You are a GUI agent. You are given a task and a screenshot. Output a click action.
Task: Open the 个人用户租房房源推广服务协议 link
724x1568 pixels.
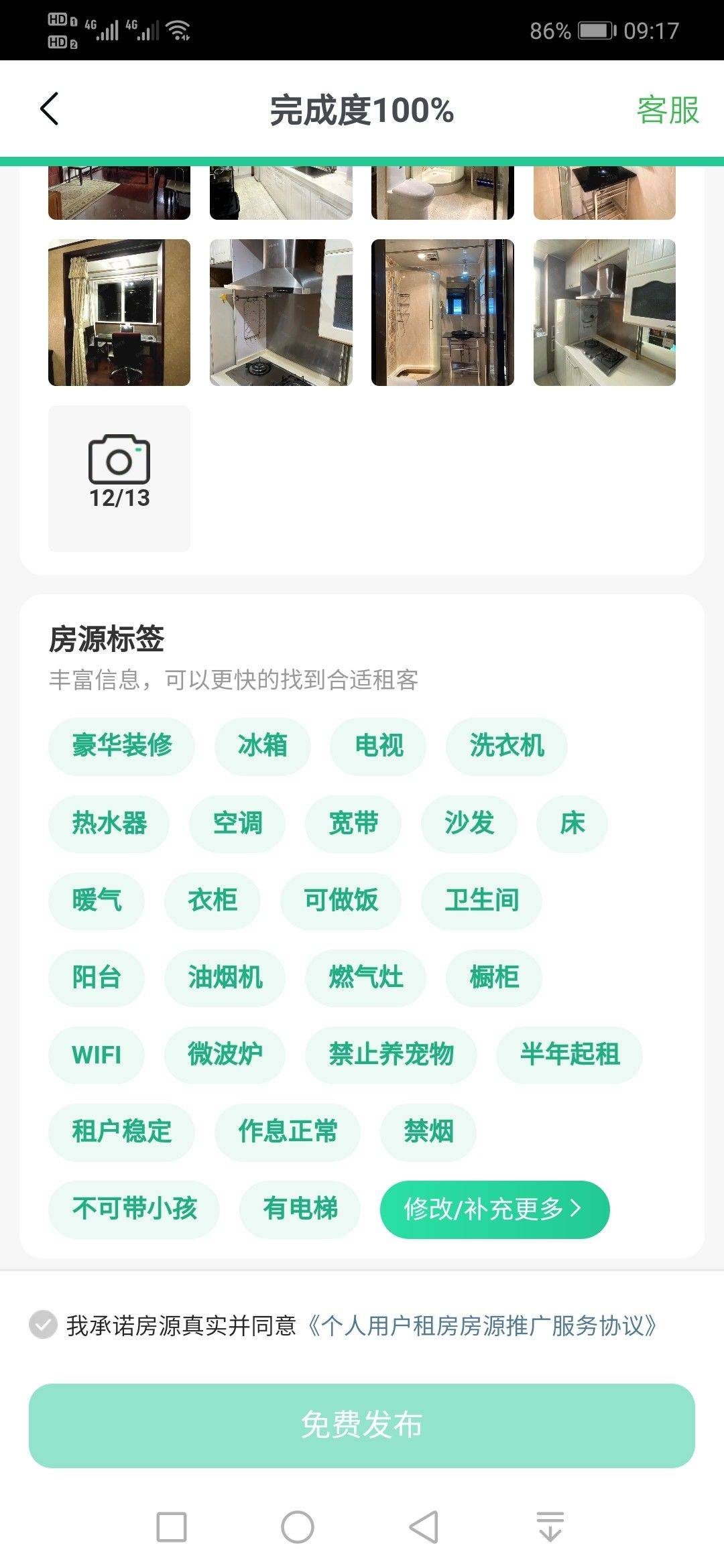pyautogui.click(x=481, y=1325)
